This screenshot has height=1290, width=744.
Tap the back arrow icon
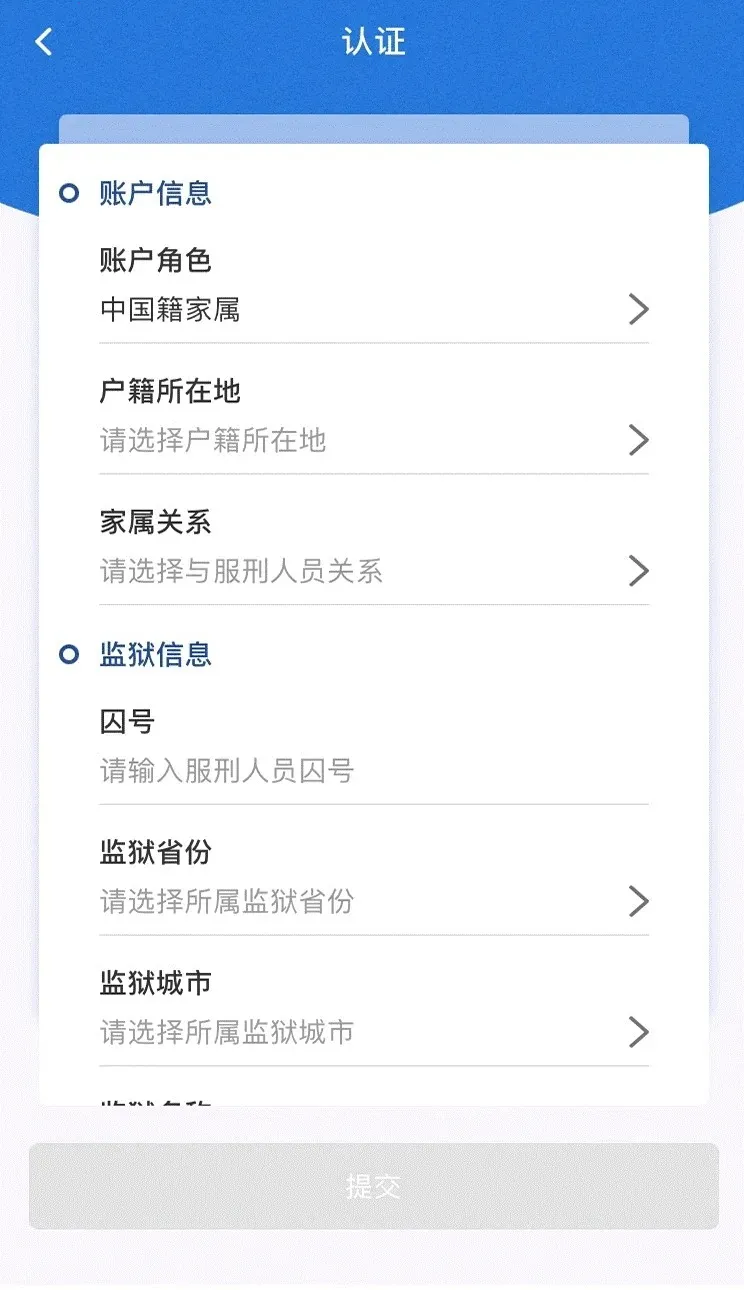click(x=42, y=41)
